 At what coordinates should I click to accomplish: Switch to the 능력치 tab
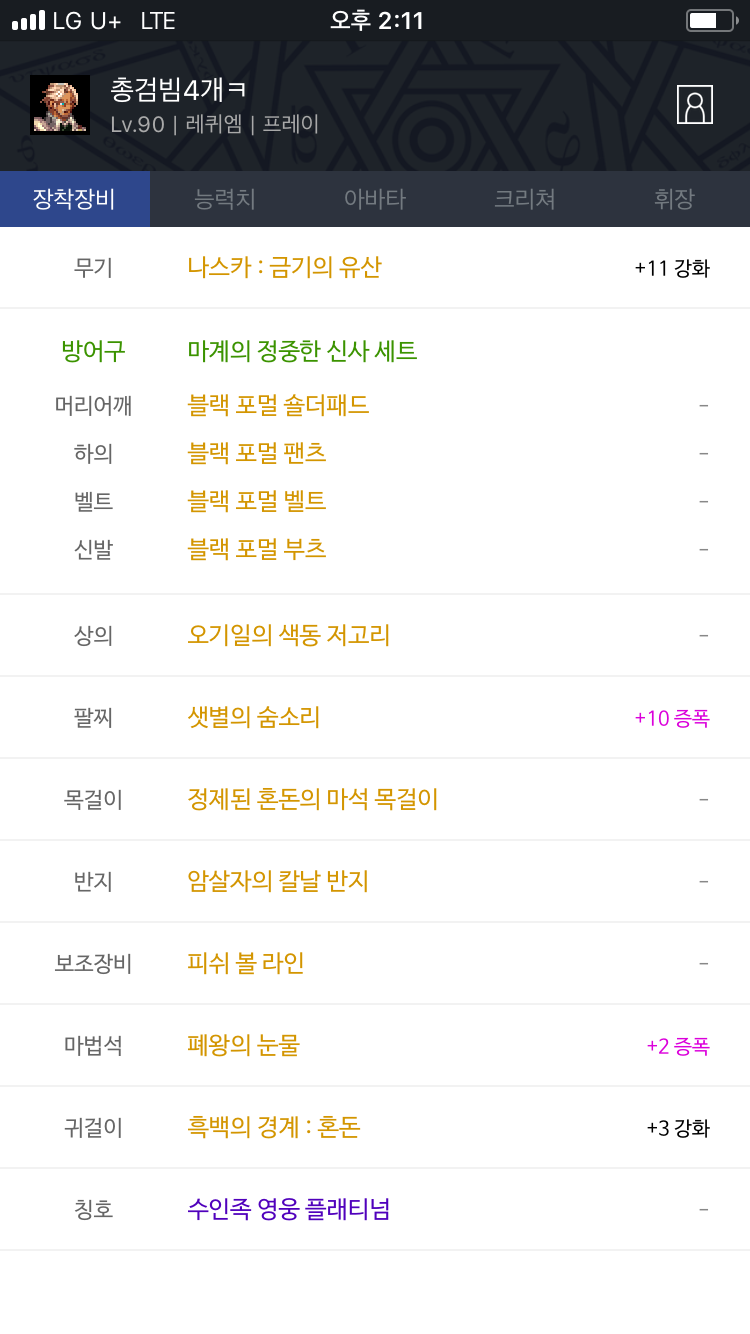tap(225, 199)
